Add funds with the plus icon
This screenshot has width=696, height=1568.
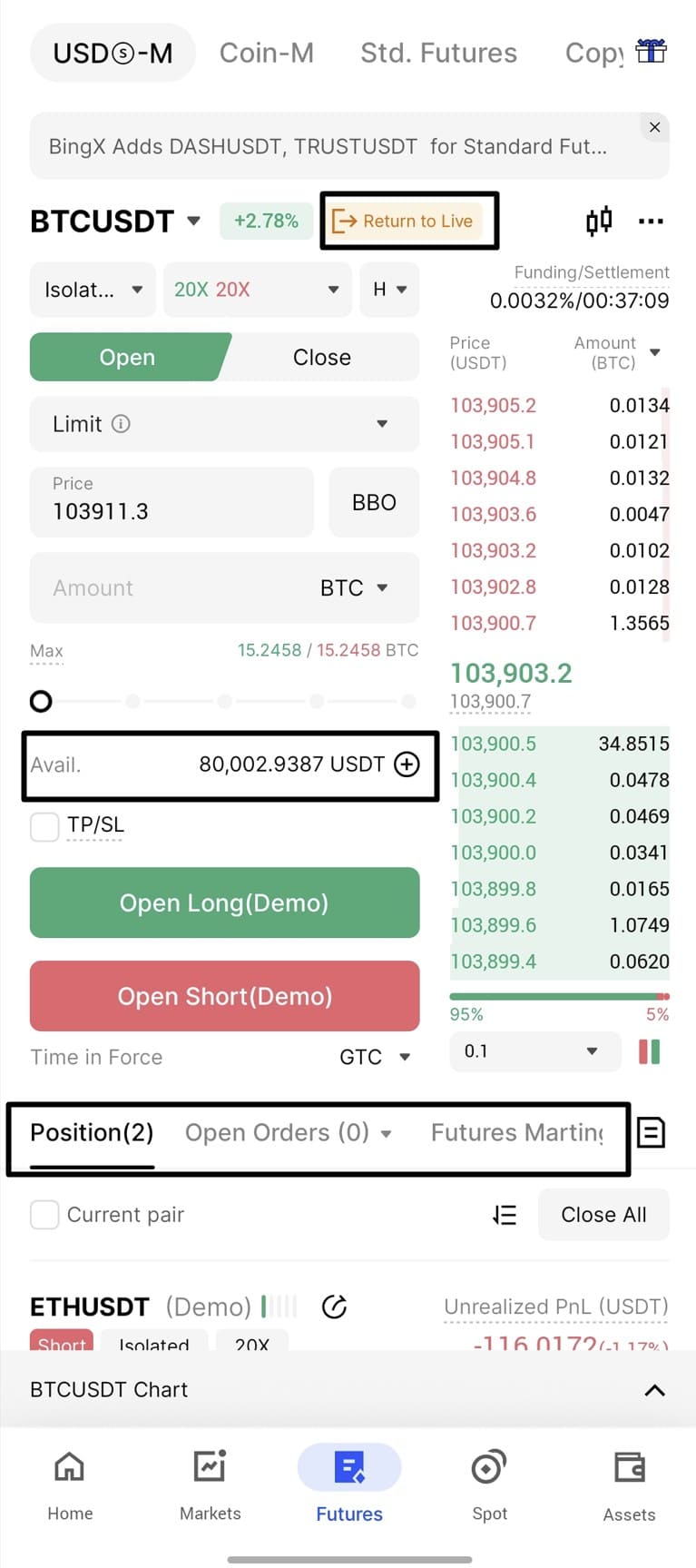click(407, 764)
